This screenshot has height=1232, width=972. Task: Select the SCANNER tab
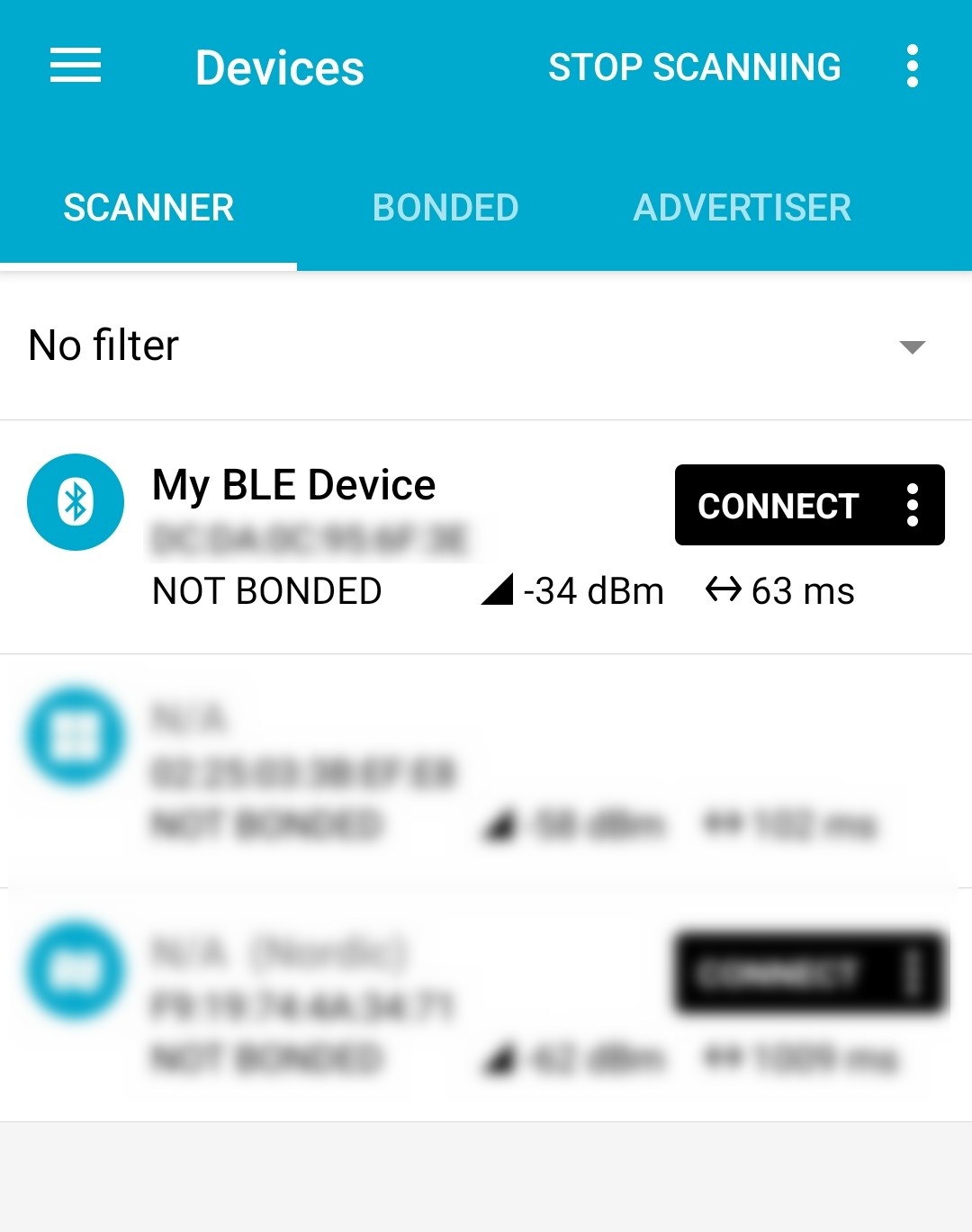click(x=148, y=208)
